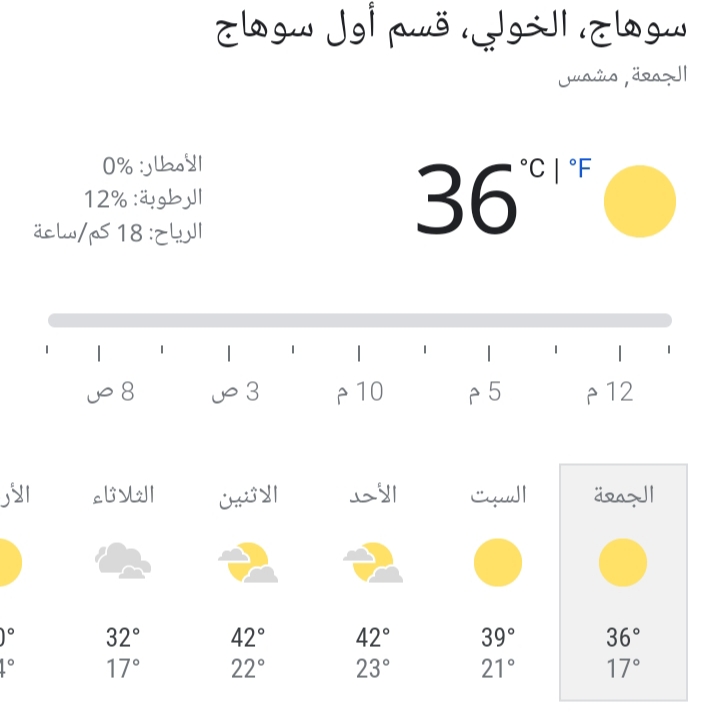This screenshot has height=716, width=716.
Task: Select Sunday (الأحد) forecast
Action: pos(372,582)
